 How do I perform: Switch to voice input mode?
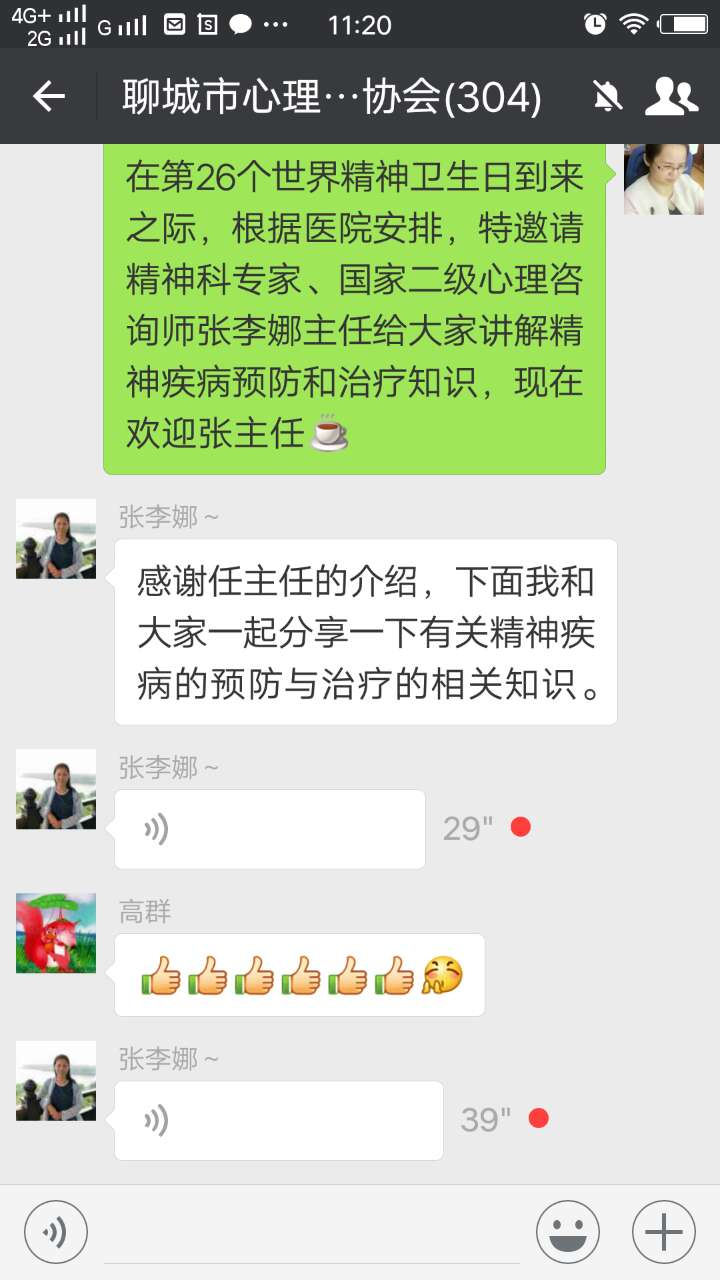56,1232
